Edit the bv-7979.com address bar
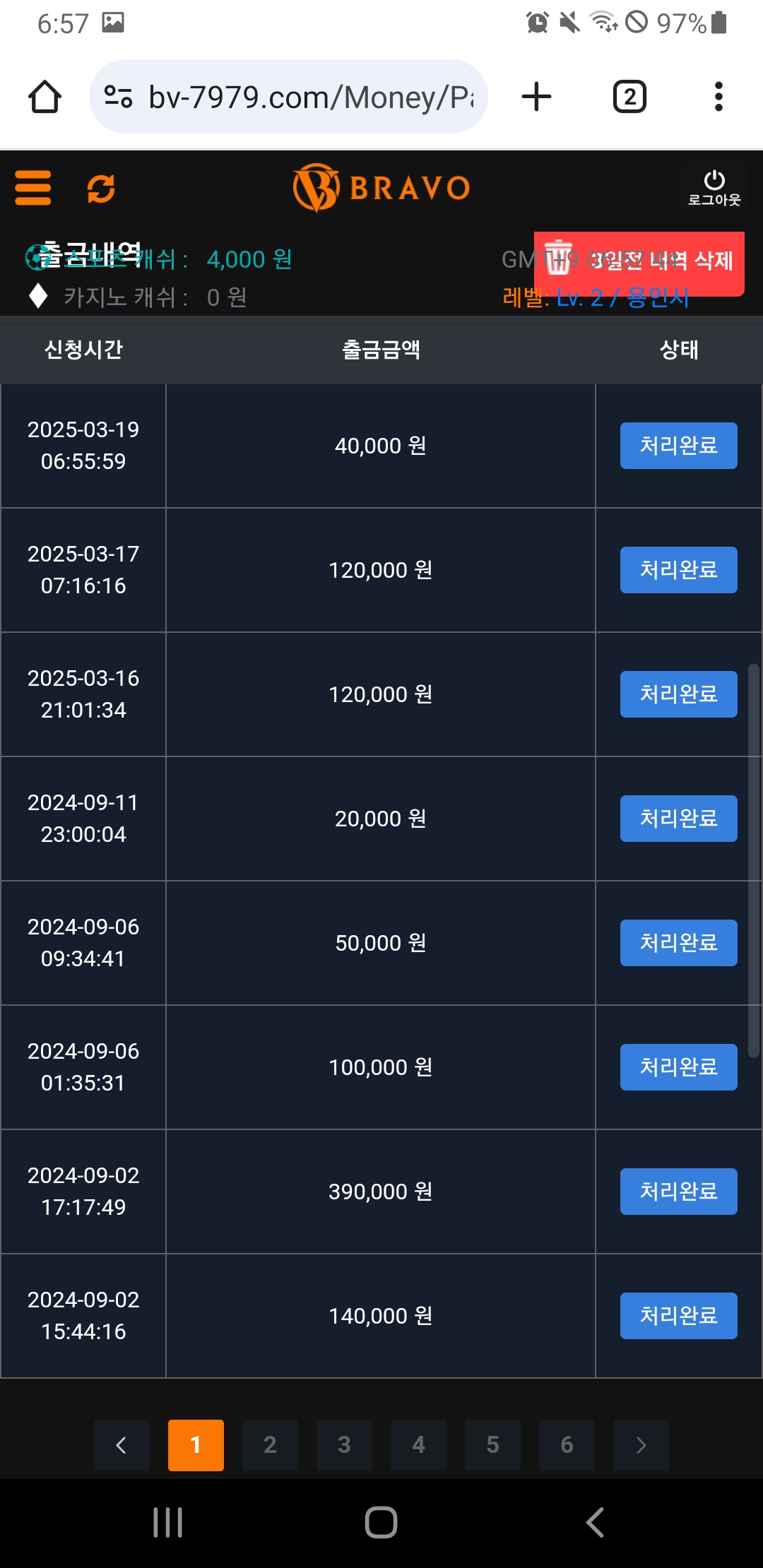Viewport: 763px width, 1568px height. [x=311, y=97]
